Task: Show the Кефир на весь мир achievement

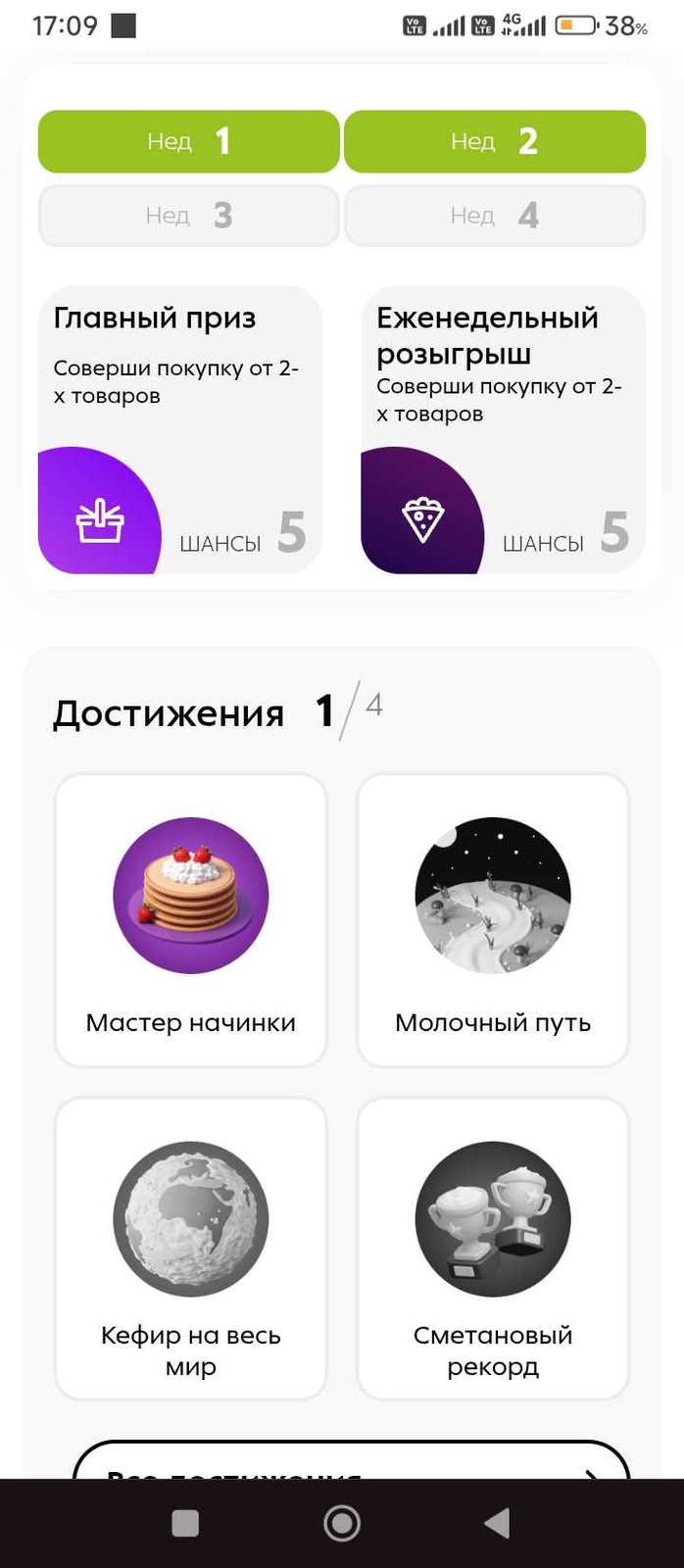Action: [190, 1248]
